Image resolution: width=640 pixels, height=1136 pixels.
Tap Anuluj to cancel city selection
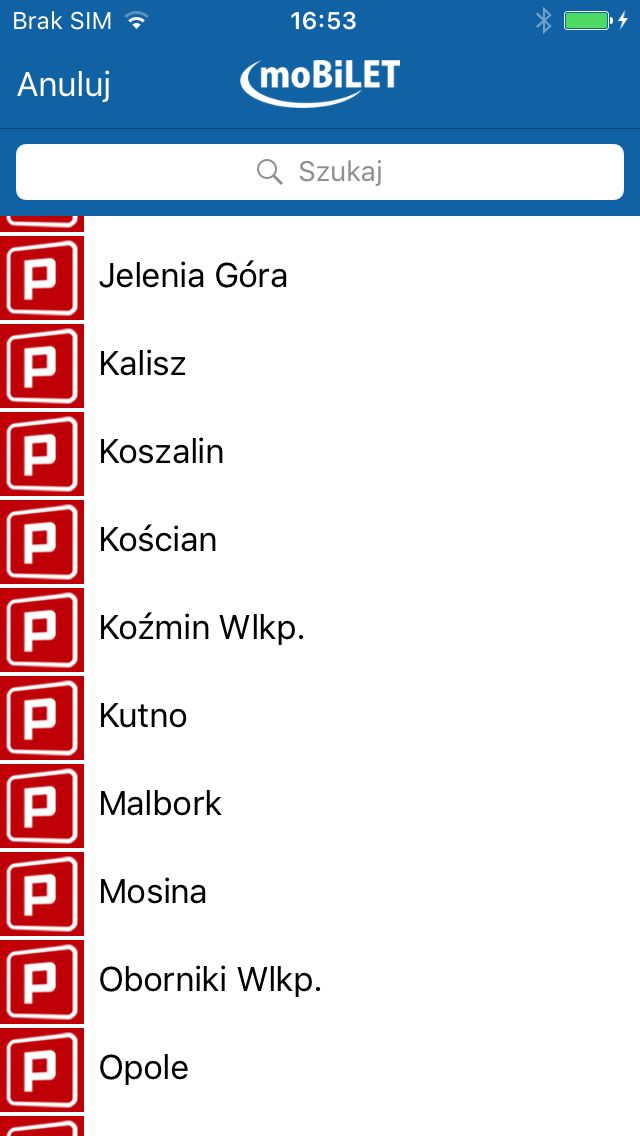pyautogui.click(x=64, y=85)
